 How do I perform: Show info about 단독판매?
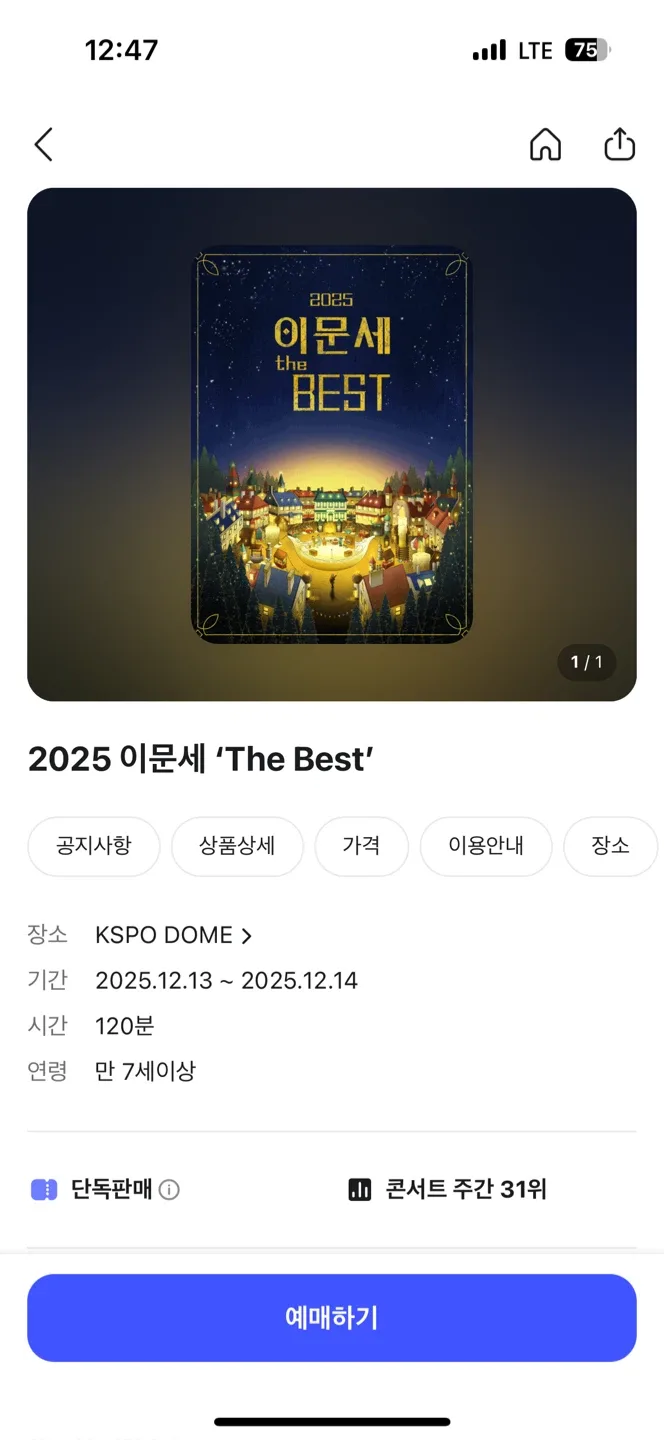(x=170, y=1190)
